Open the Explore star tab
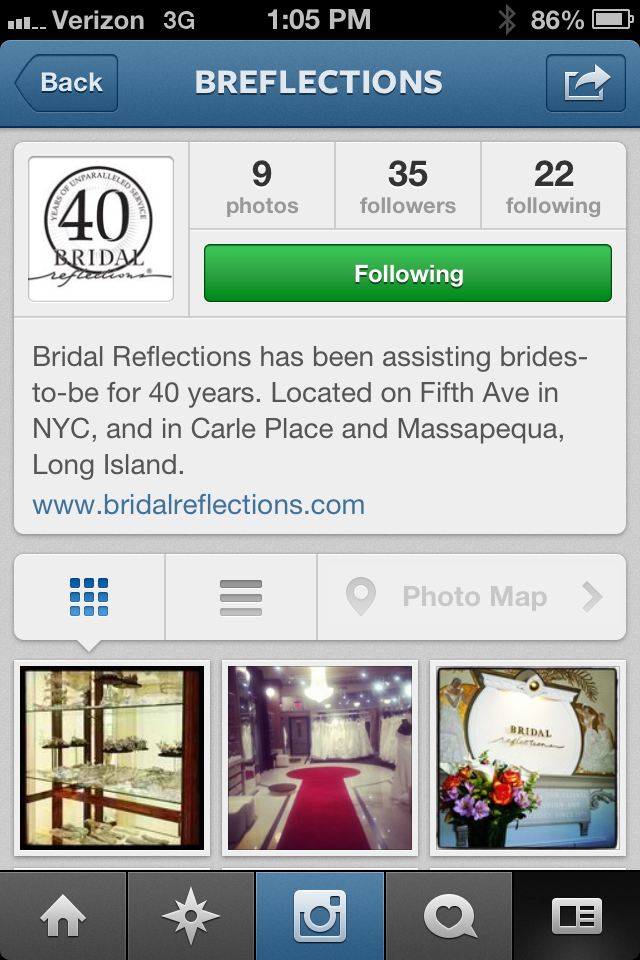Viewport: 640px width, 960px height. (191, 916)
